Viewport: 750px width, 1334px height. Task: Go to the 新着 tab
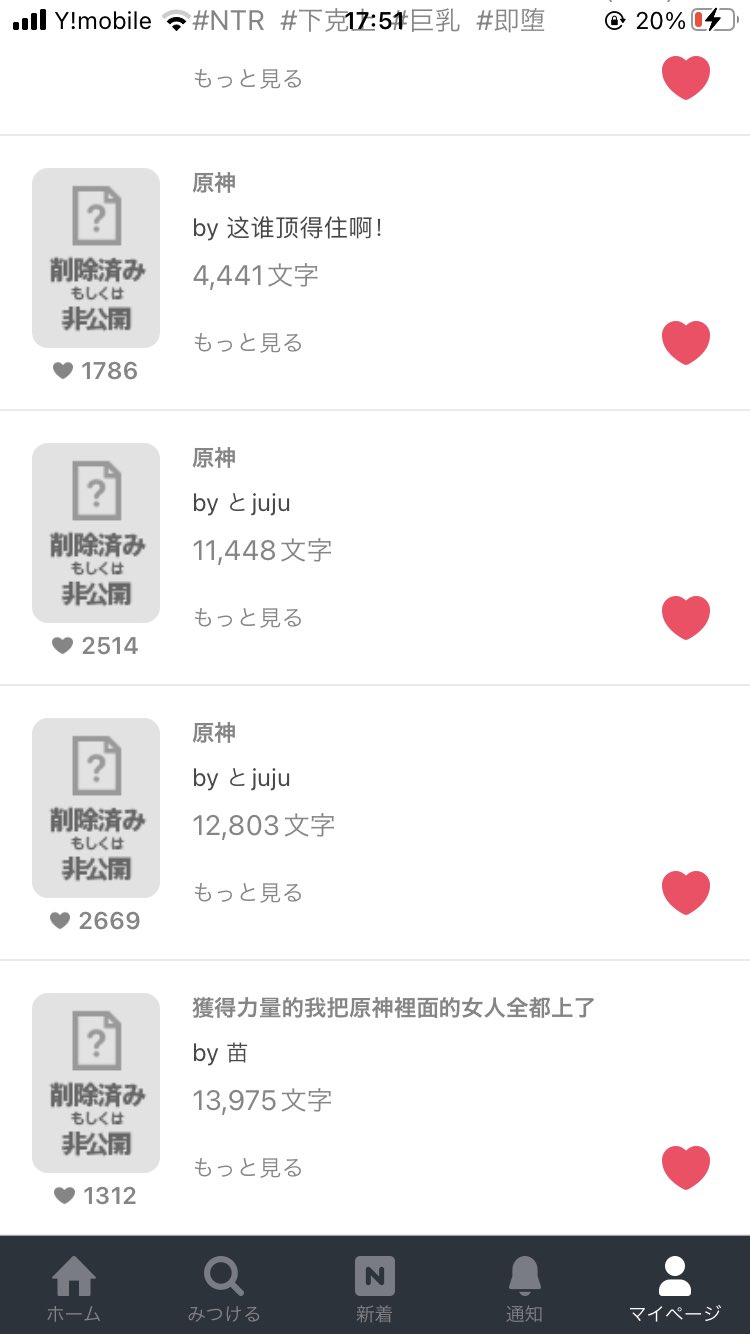coord(374,1288)
